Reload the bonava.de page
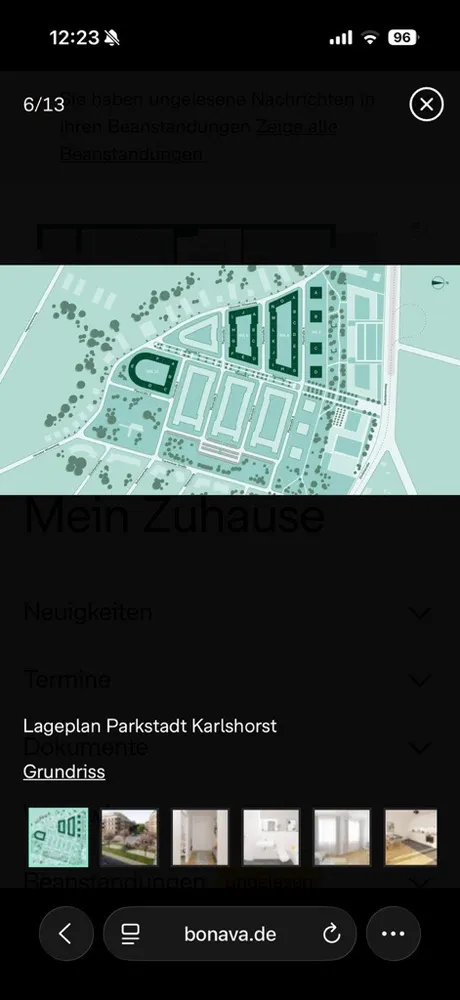The image size is (460, 1000). [x=331, y=934]
